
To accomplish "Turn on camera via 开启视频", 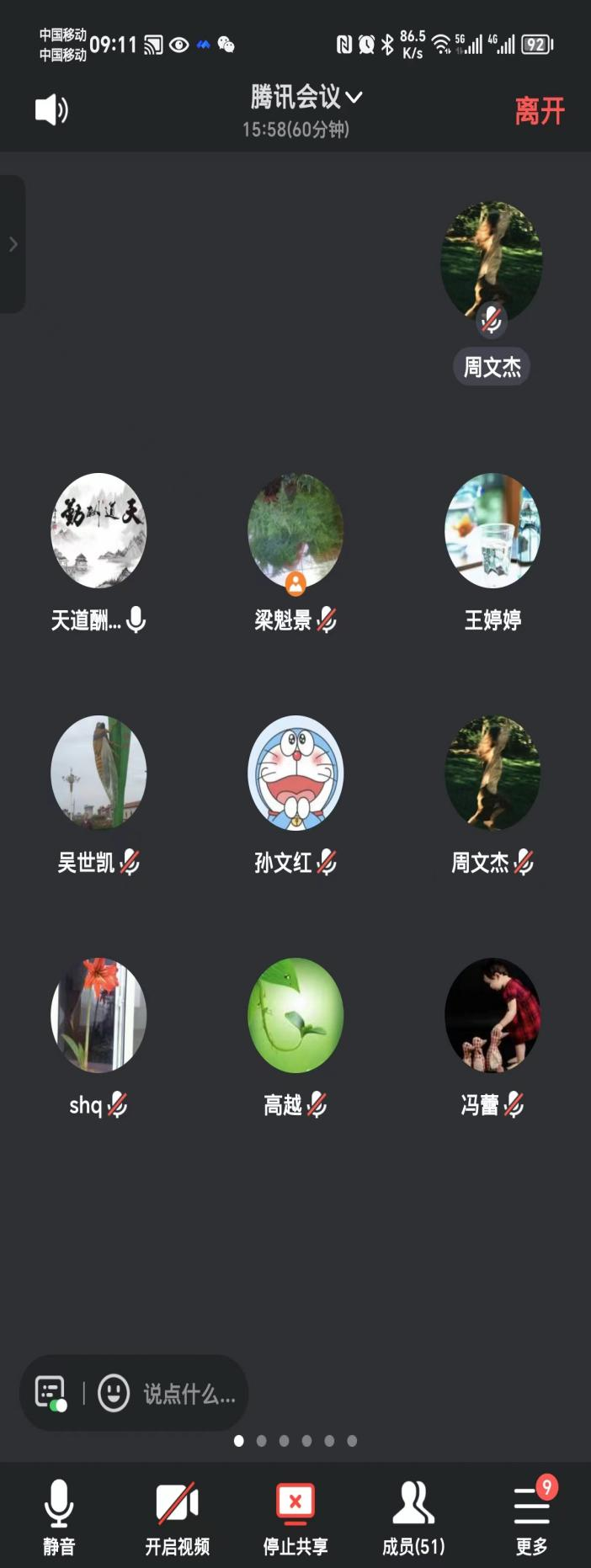I will [x=177, y=1515].
